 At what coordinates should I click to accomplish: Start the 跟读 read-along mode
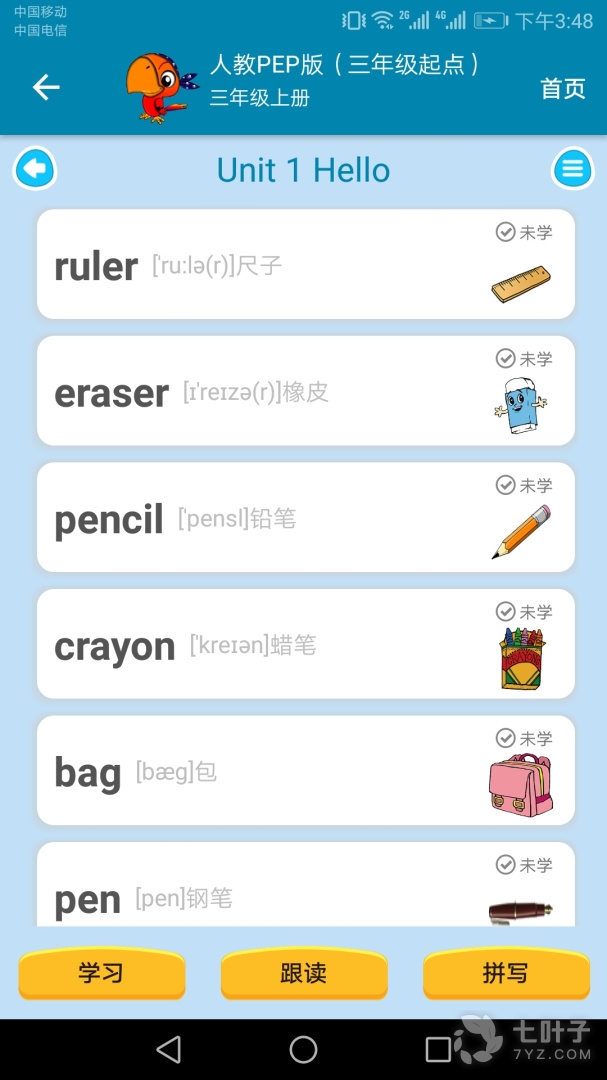pyautogui.click(x=303, y=973)
